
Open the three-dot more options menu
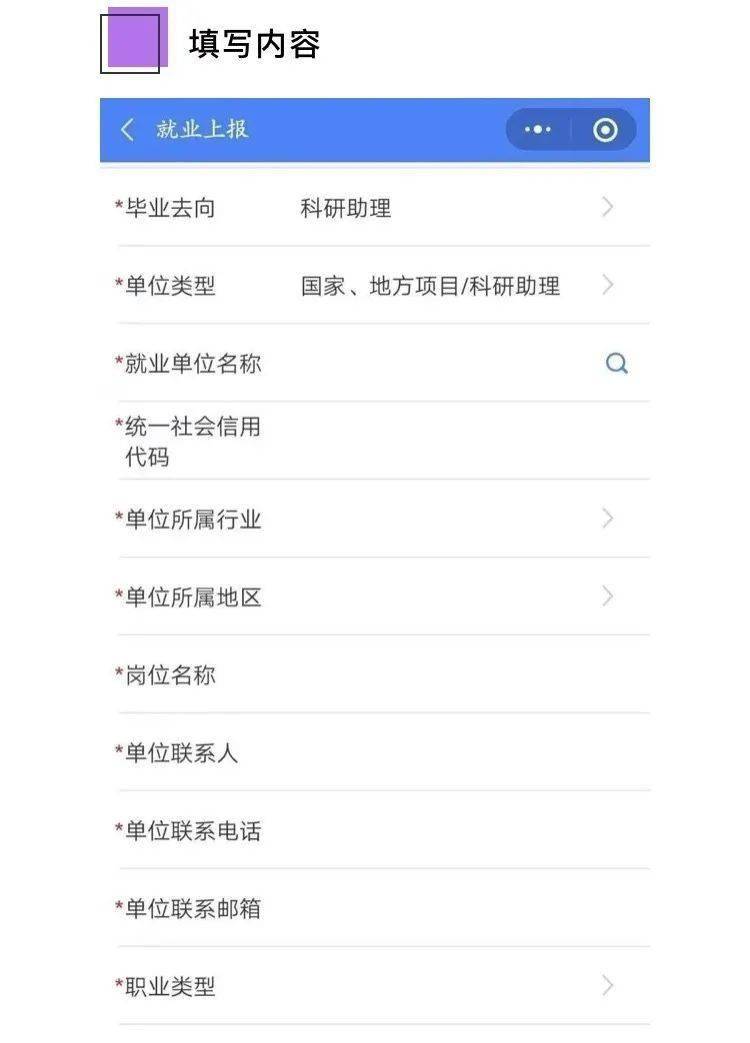click(539, 130)
